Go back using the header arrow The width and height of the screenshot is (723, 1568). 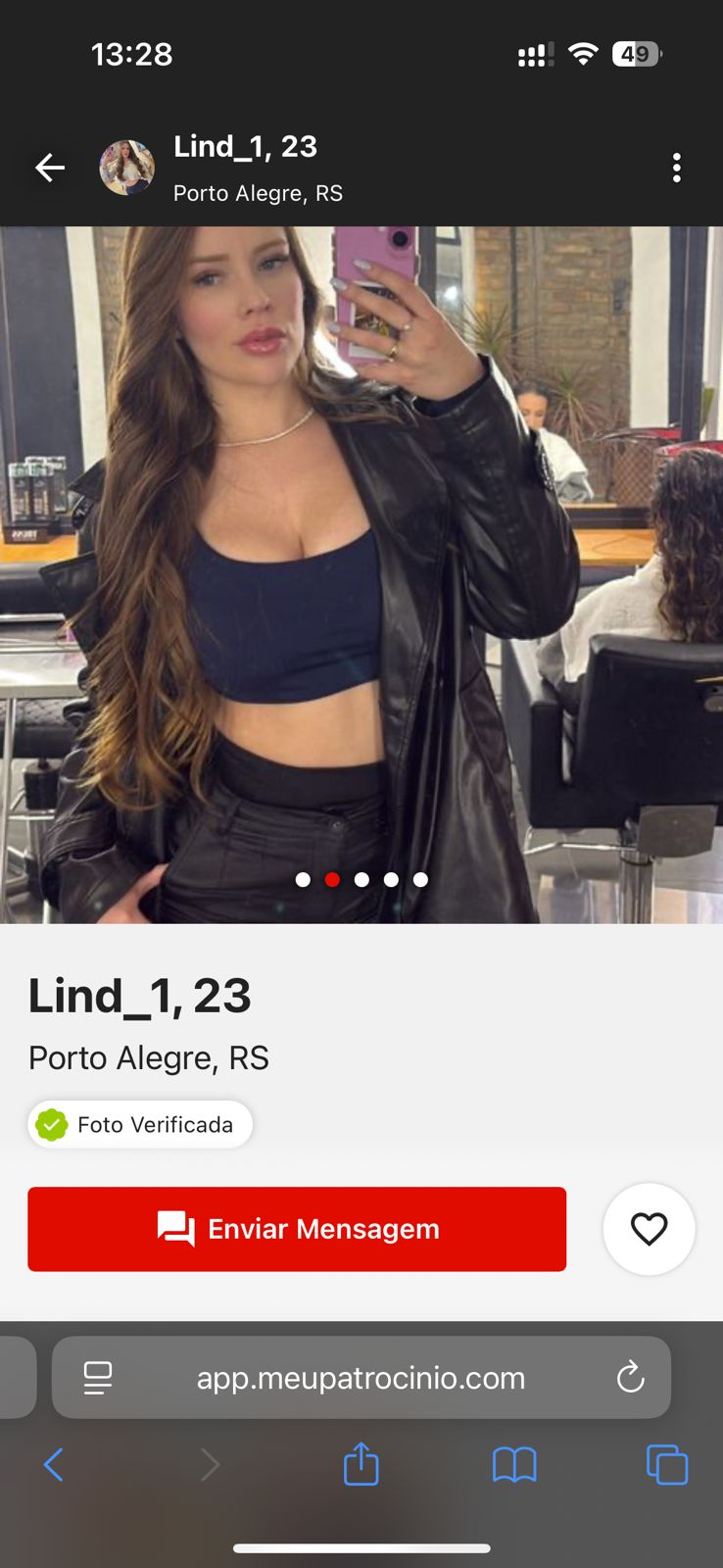point(50,168)
